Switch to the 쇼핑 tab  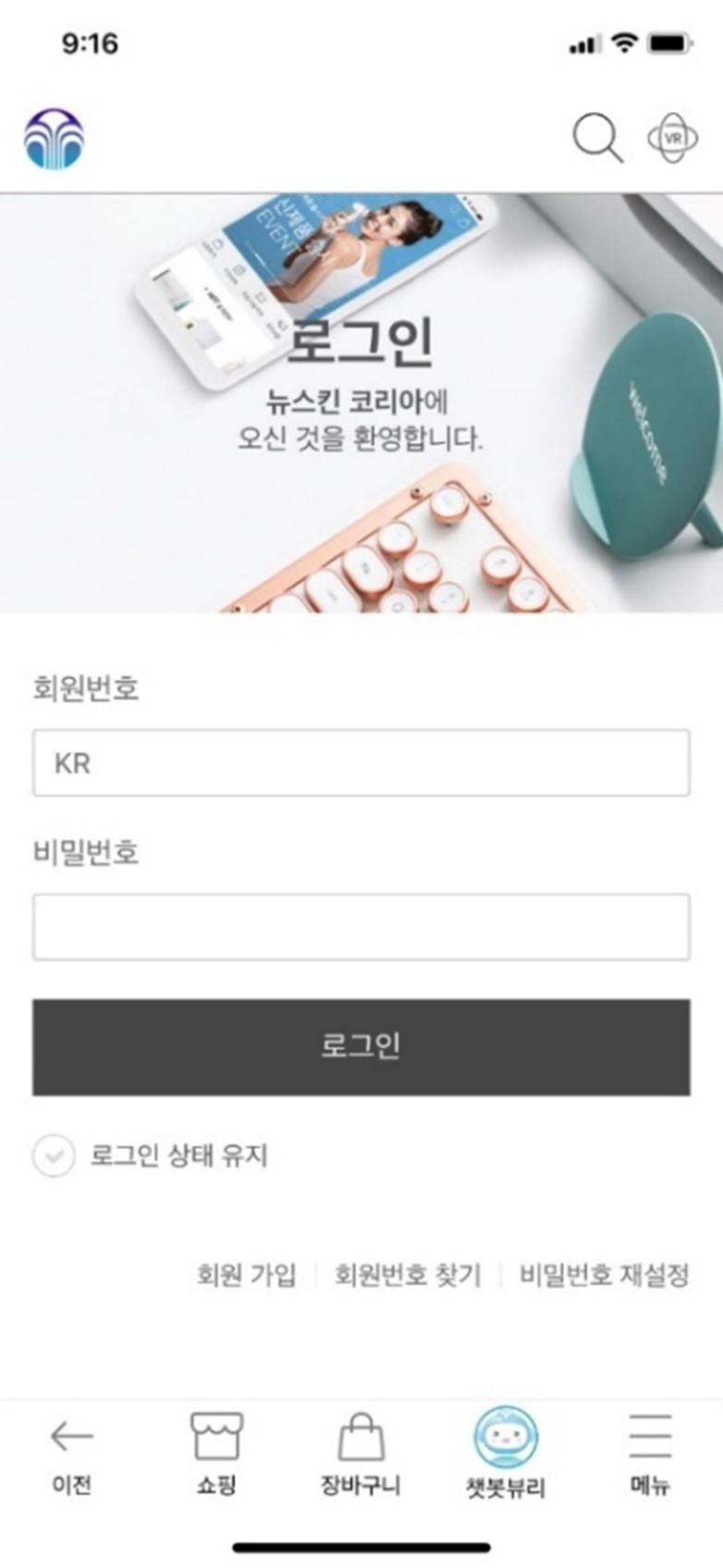pyautogui.click(x=216, y=1452)
